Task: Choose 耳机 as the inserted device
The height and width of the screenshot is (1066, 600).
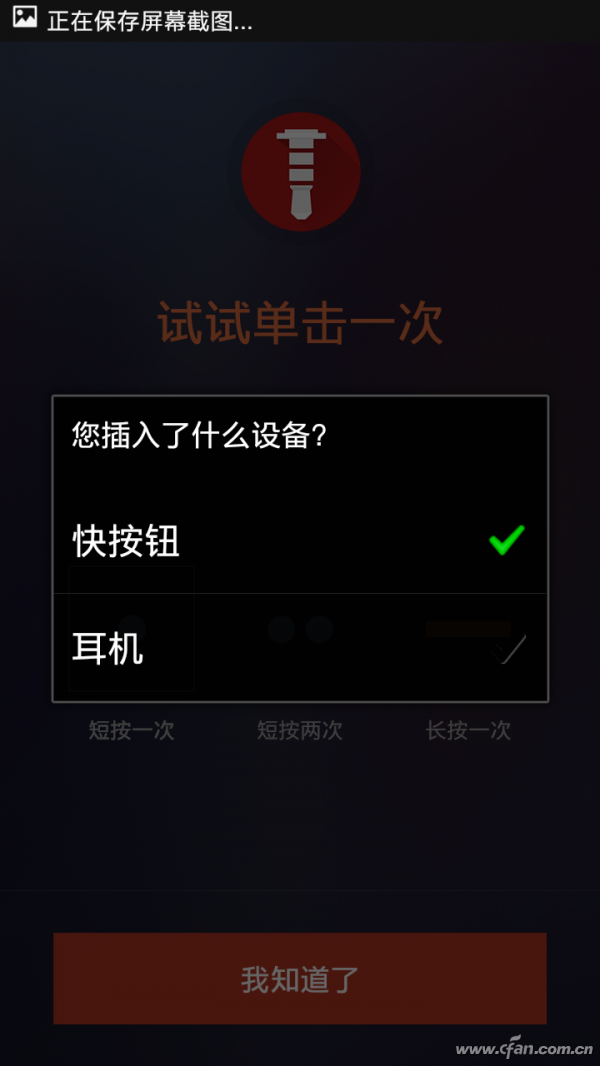Action: pyautogui.click(x=300, y=647)
